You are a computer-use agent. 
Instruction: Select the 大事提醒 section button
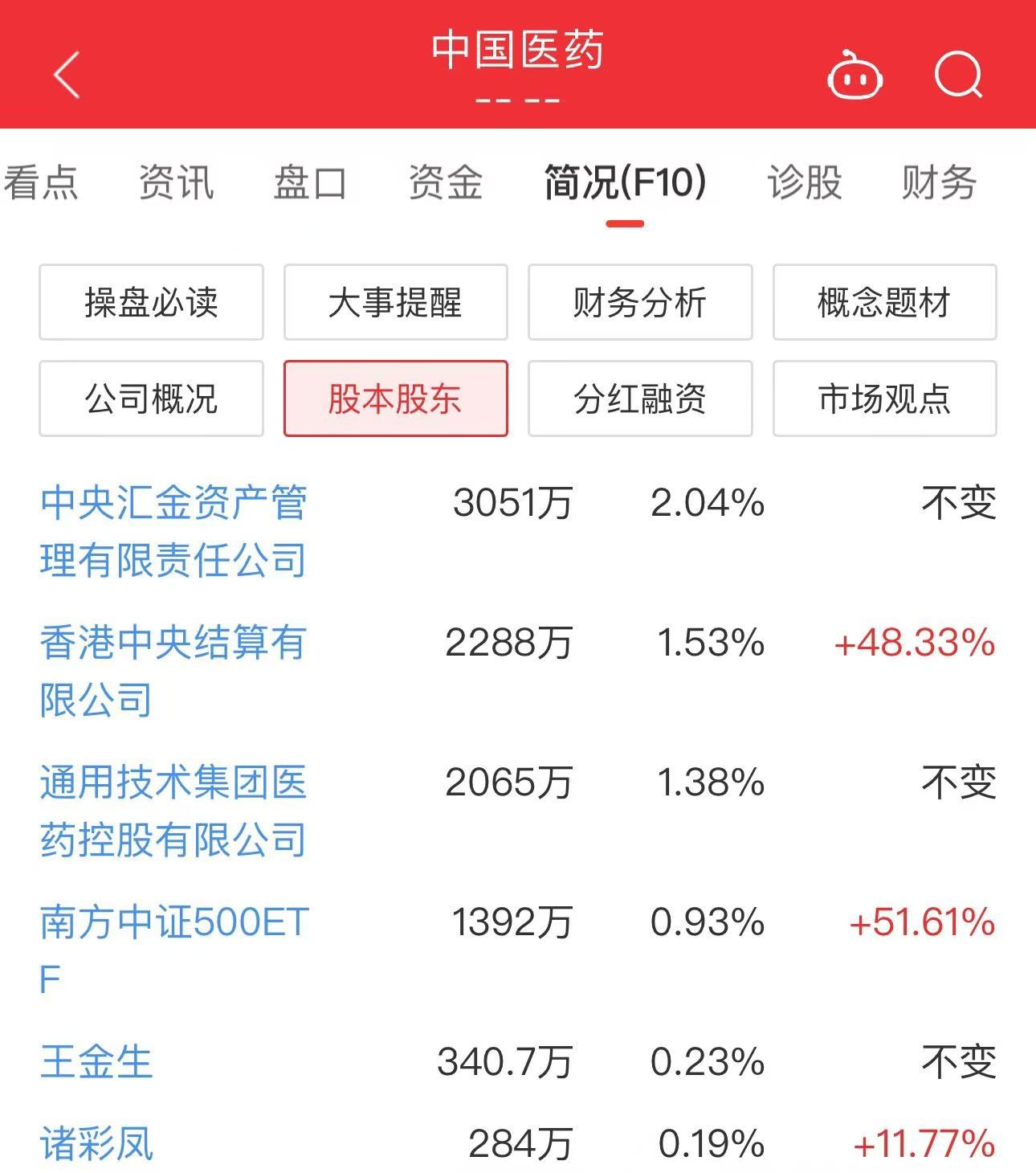coord(395,302)
